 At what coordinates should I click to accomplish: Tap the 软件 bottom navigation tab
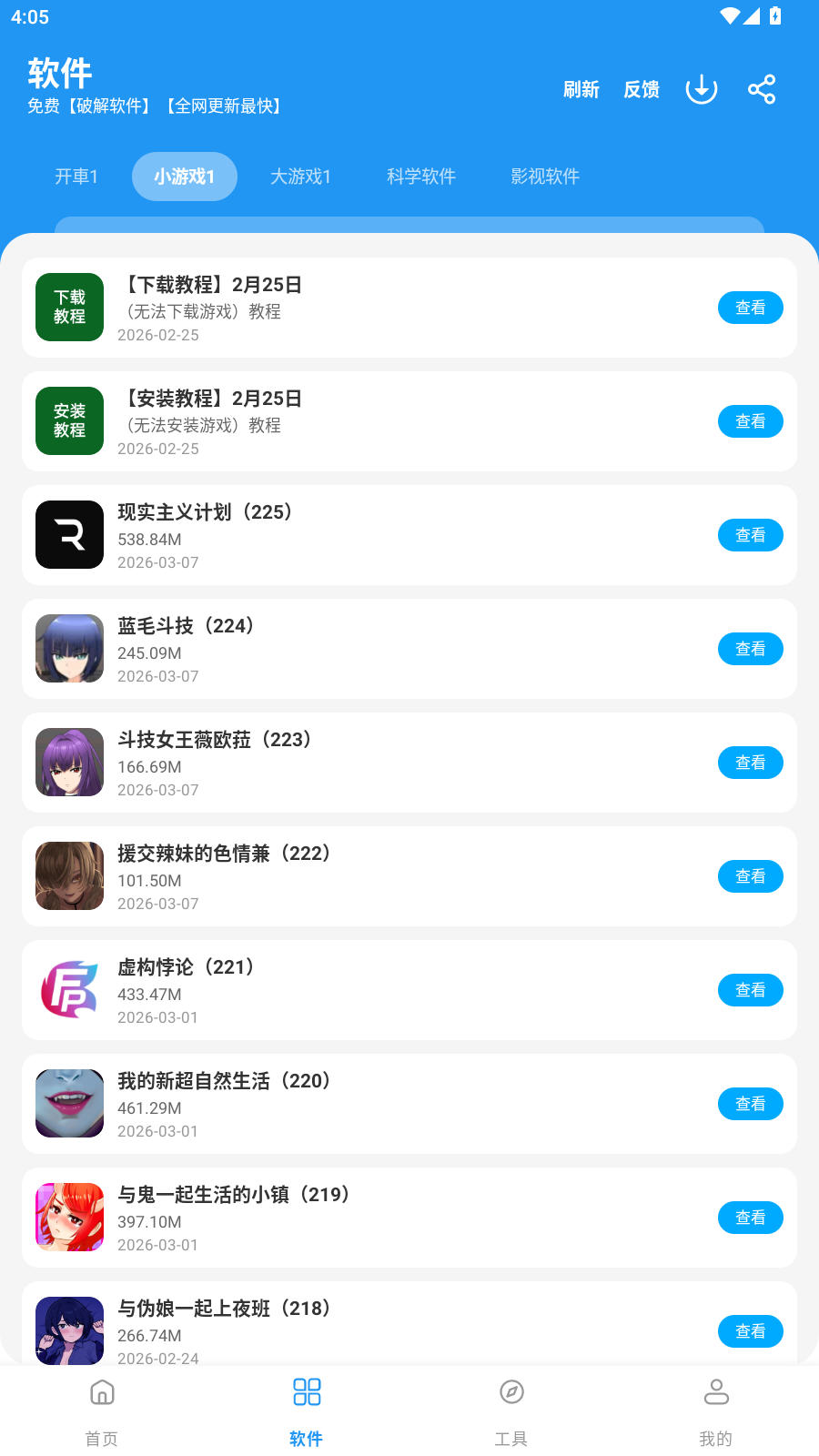[307, 1409]
